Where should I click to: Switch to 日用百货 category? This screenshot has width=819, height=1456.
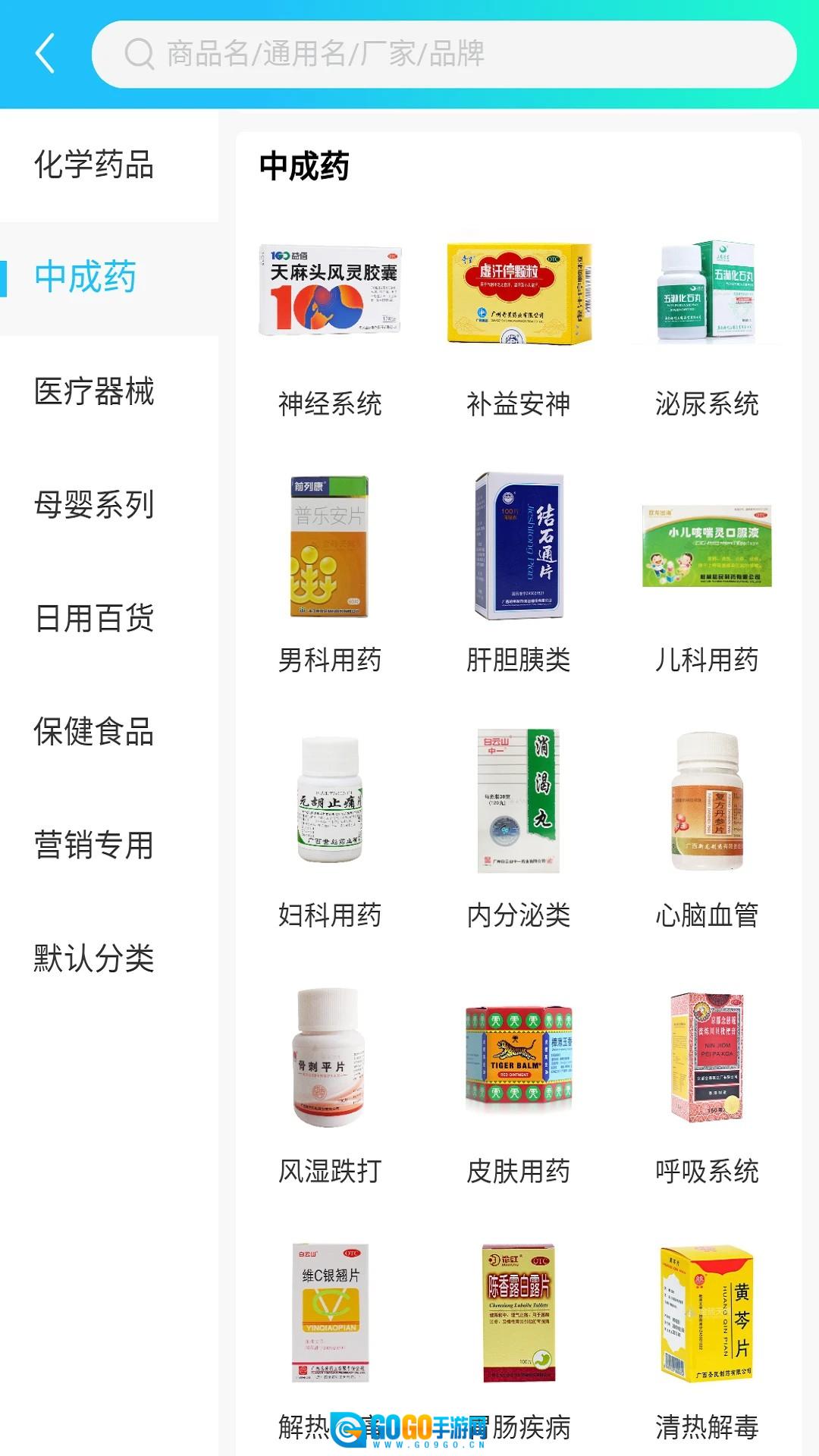(x=94, y=619)
